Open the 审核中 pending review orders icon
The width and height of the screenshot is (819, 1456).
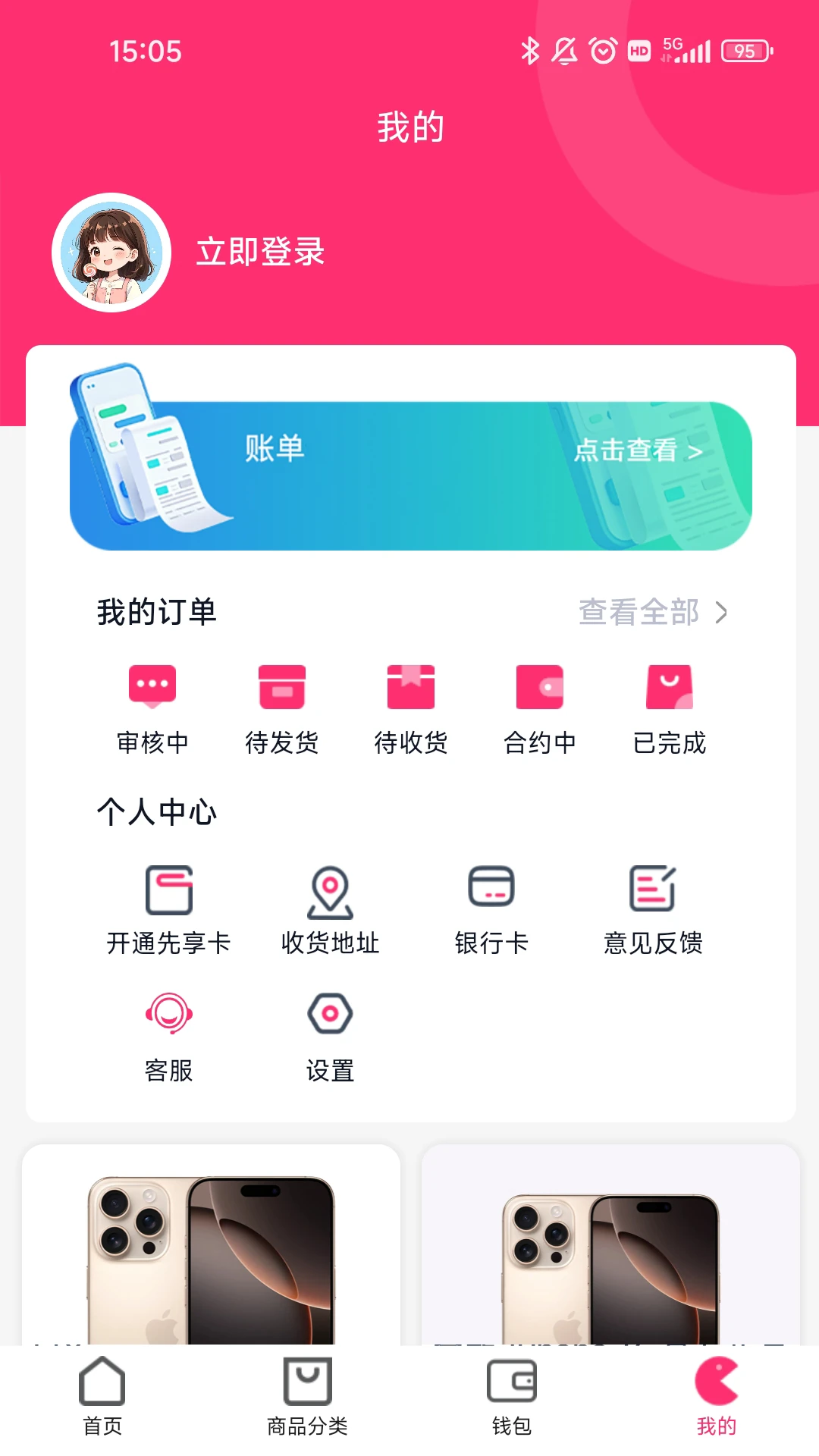pyautogui.click(x=152, y=689)
